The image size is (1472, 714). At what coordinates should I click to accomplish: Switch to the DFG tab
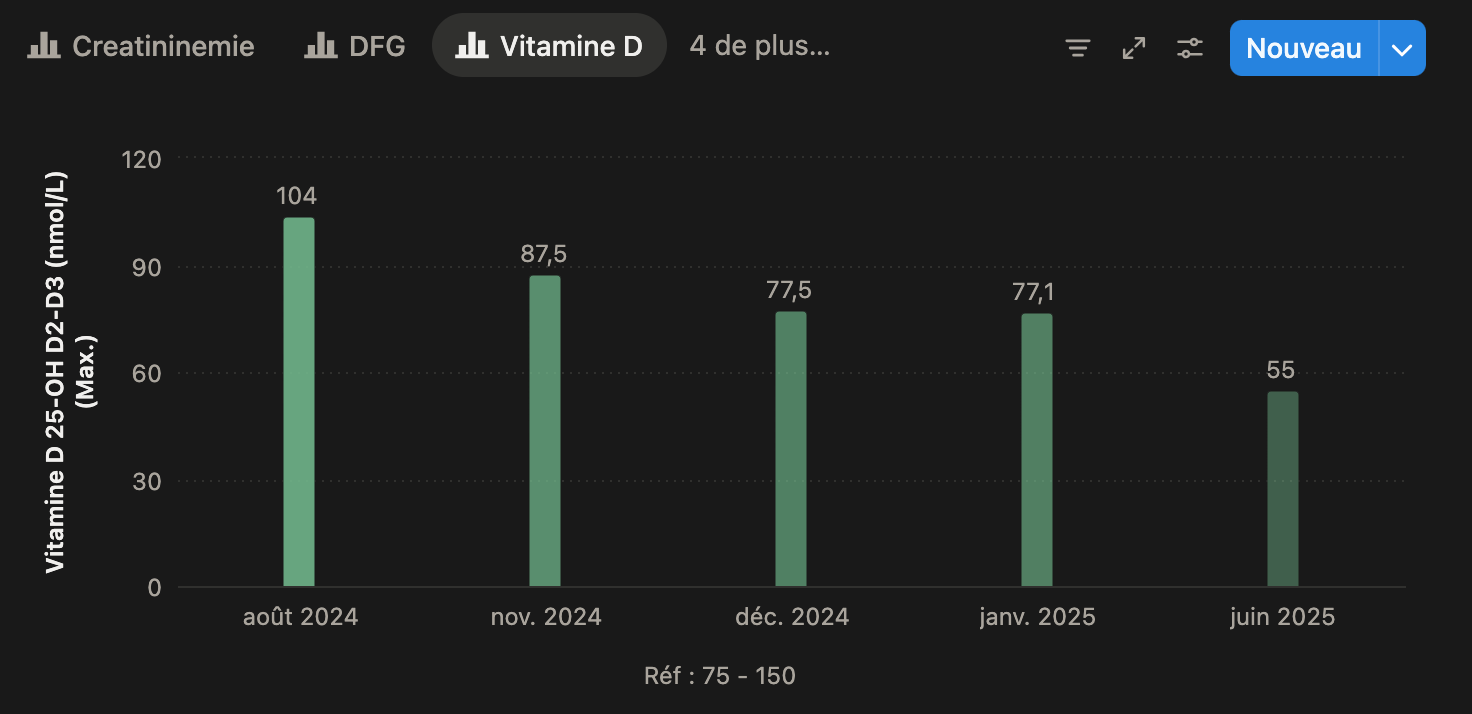355,46
